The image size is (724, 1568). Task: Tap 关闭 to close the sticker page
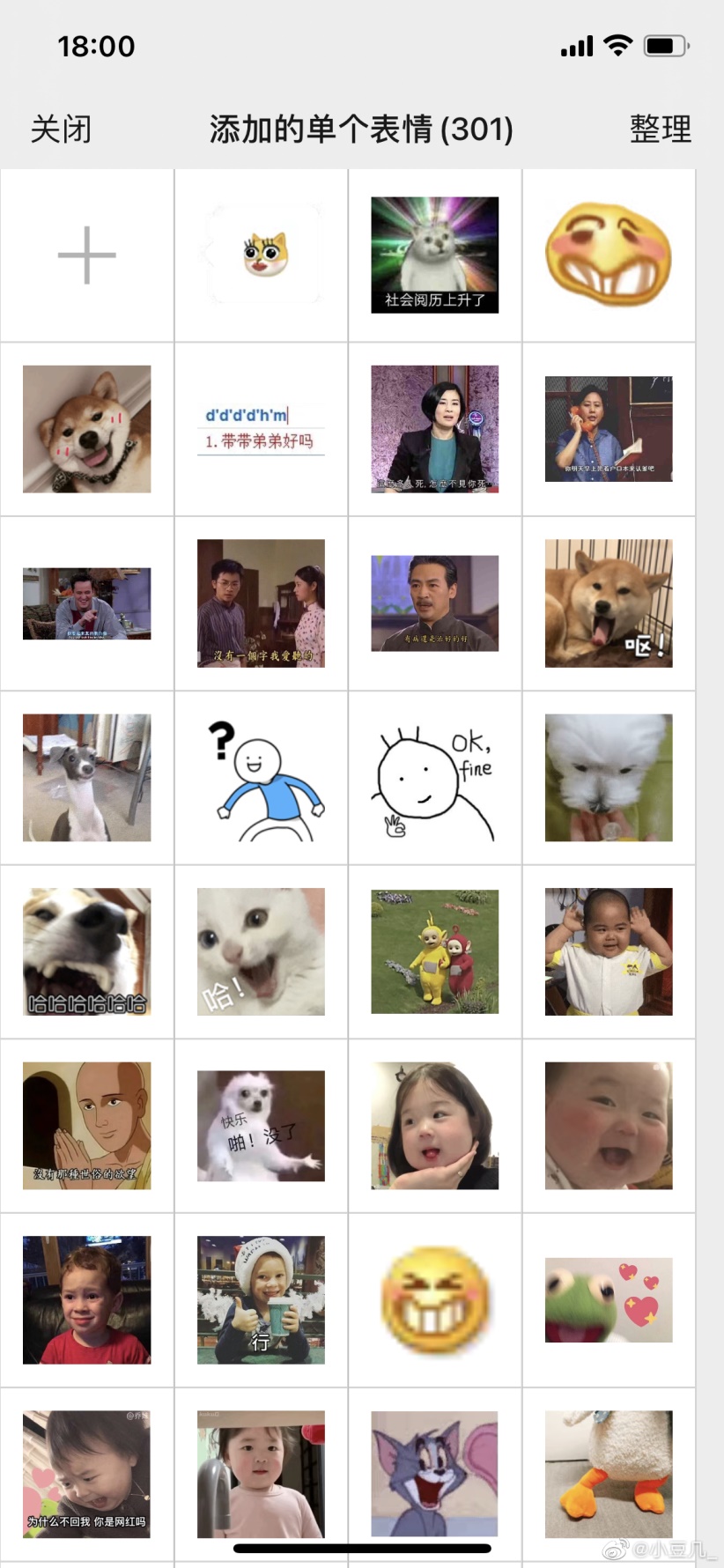pyautogui.click(x=61, y=129)
